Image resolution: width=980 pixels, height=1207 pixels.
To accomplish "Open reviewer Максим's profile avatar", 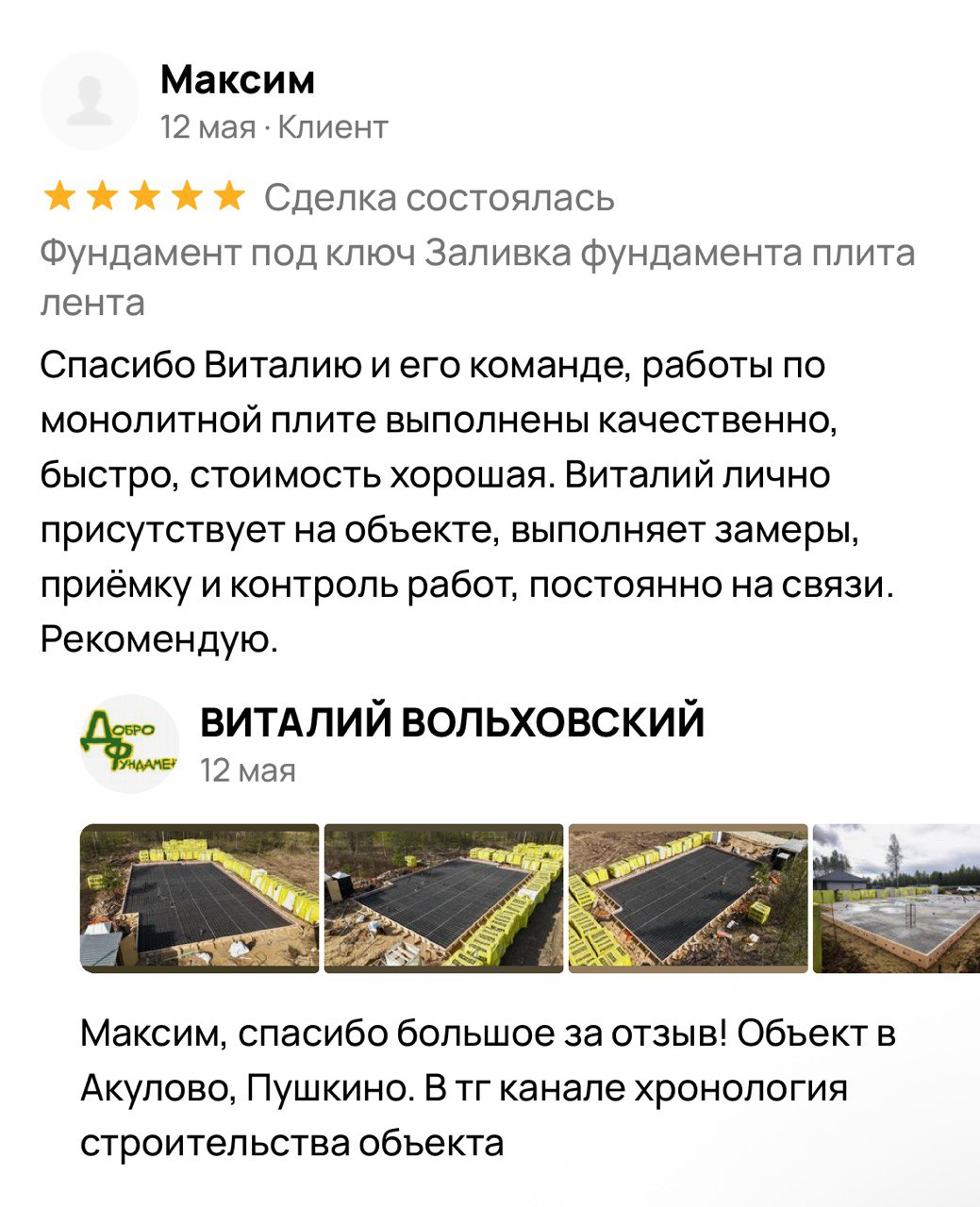I will point(90,101).
